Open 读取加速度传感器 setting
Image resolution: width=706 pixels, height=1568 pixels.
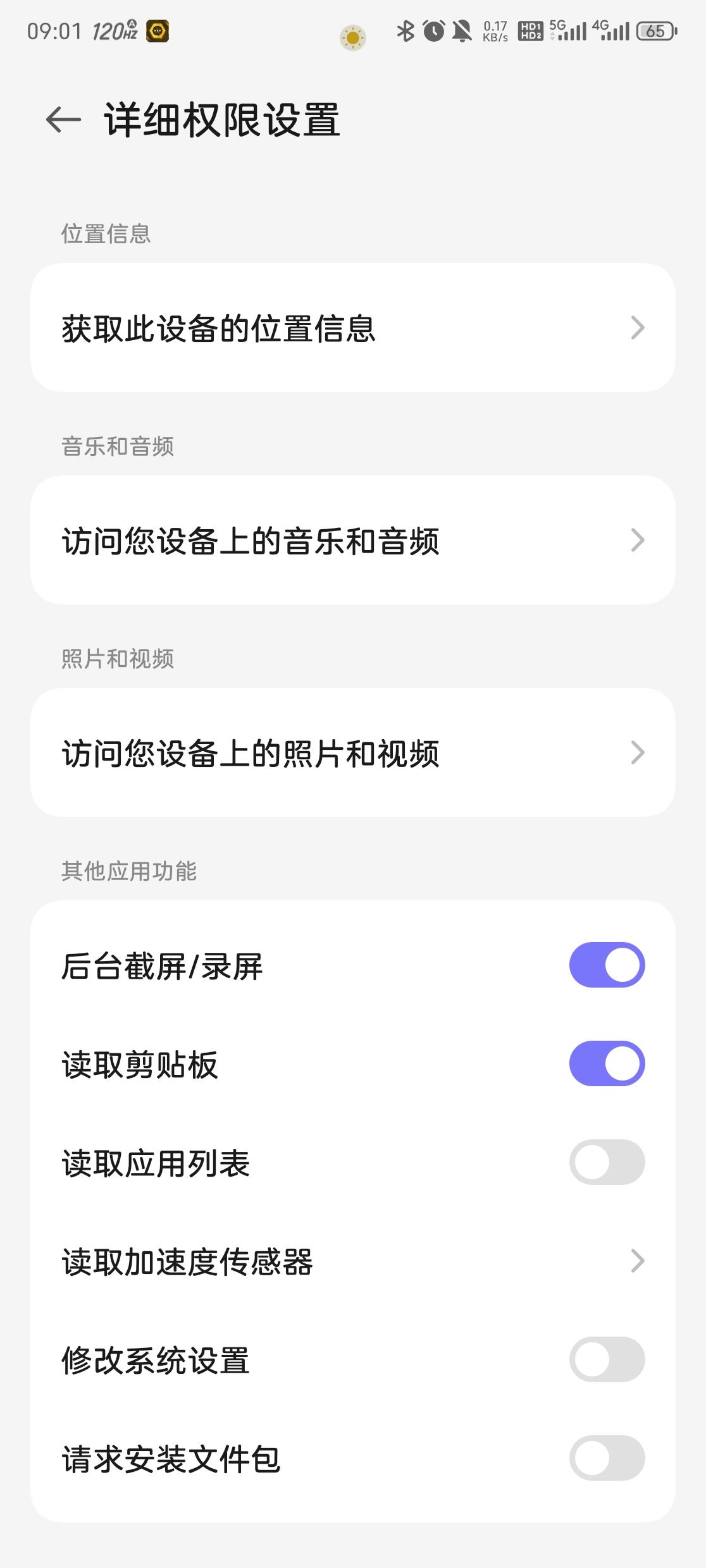click(x=352, y=1261)
